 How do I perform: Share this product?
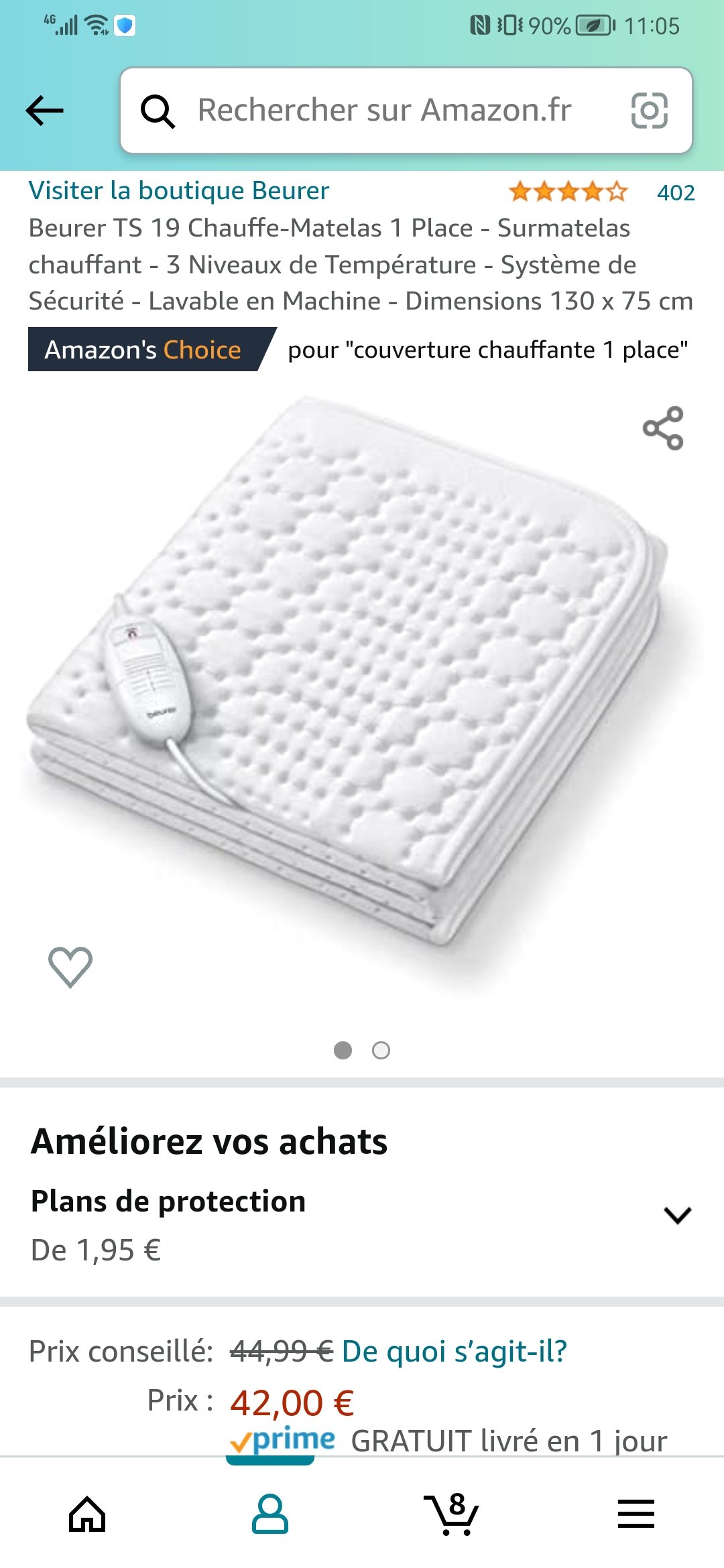(662, 428)
